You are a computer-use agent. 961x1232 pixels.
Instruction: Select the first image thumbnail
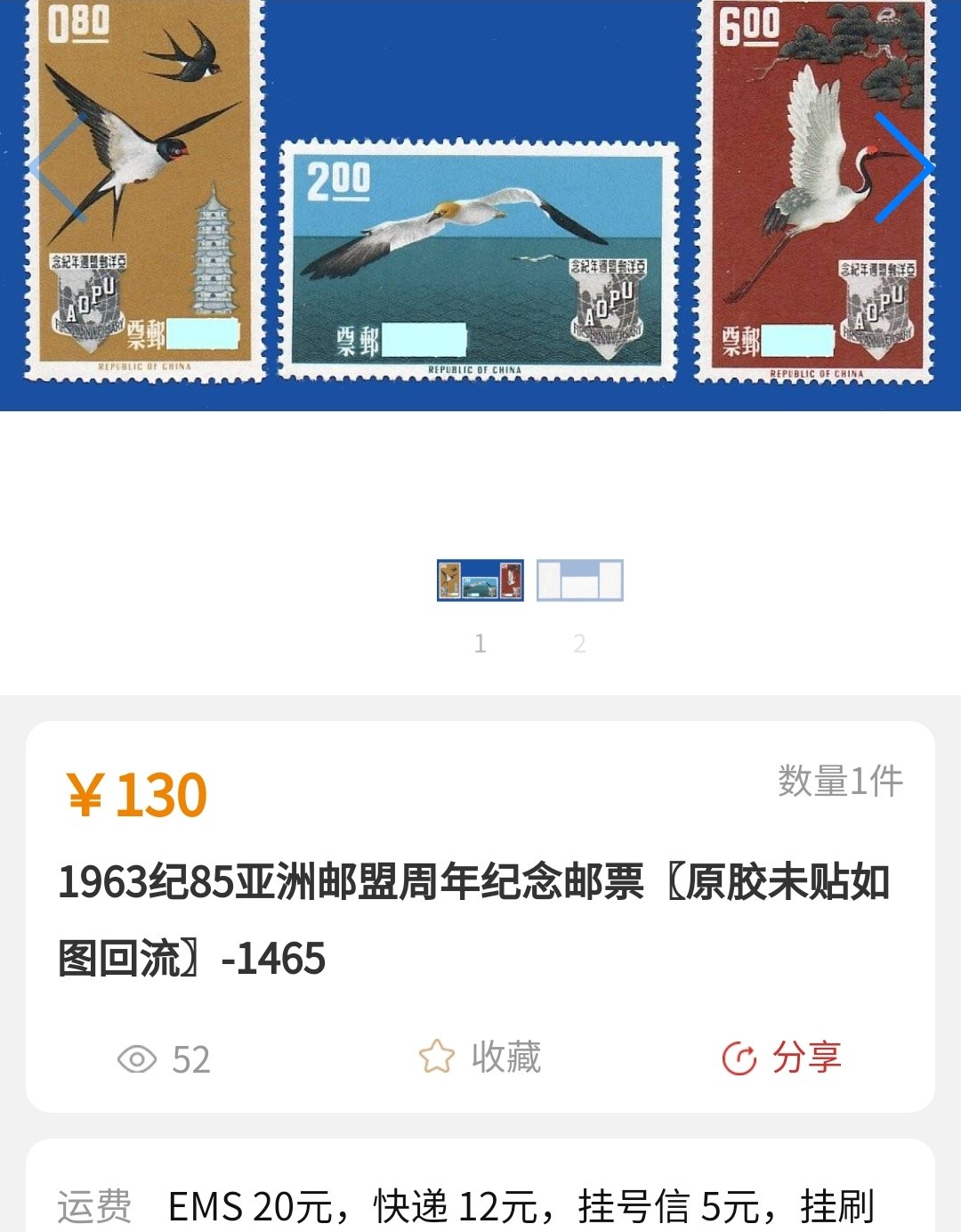(480, 580)
